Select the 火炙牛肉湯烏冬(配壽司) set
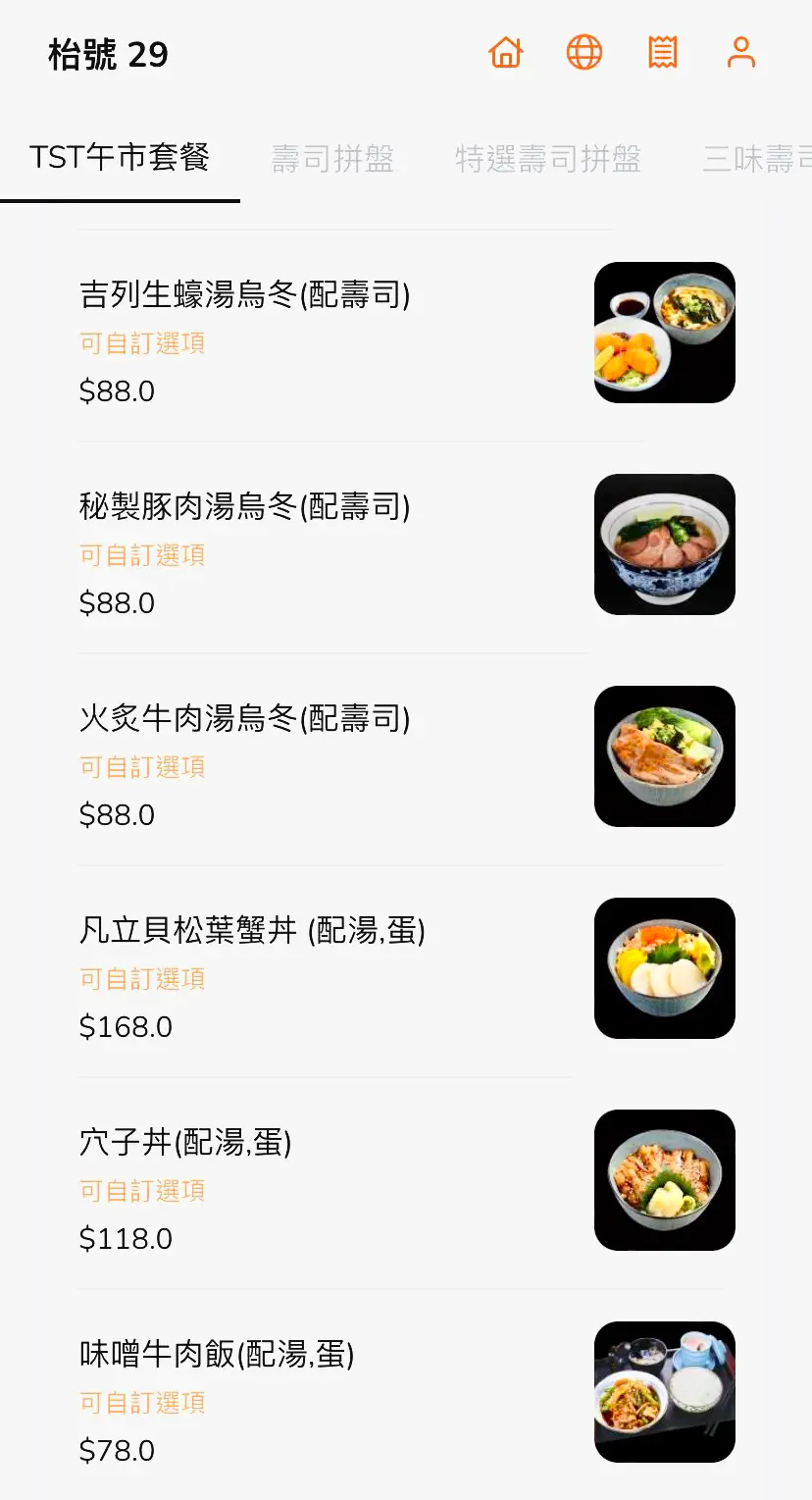 pos(244,718)
